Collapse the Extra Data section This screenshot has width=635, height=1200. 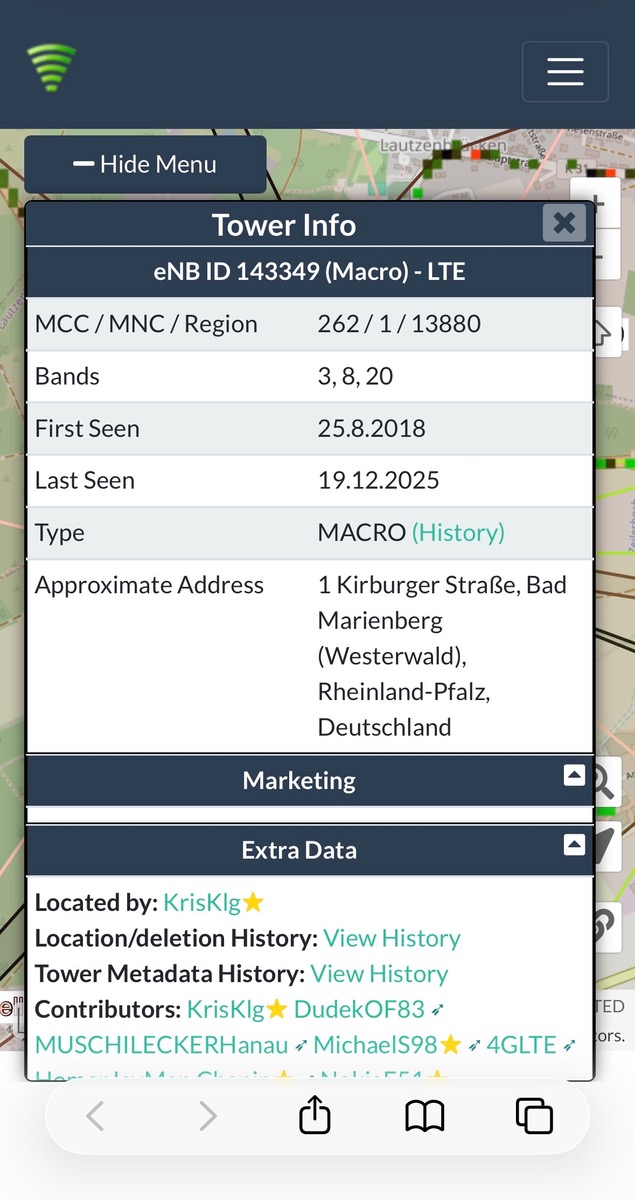coord(574,846)
